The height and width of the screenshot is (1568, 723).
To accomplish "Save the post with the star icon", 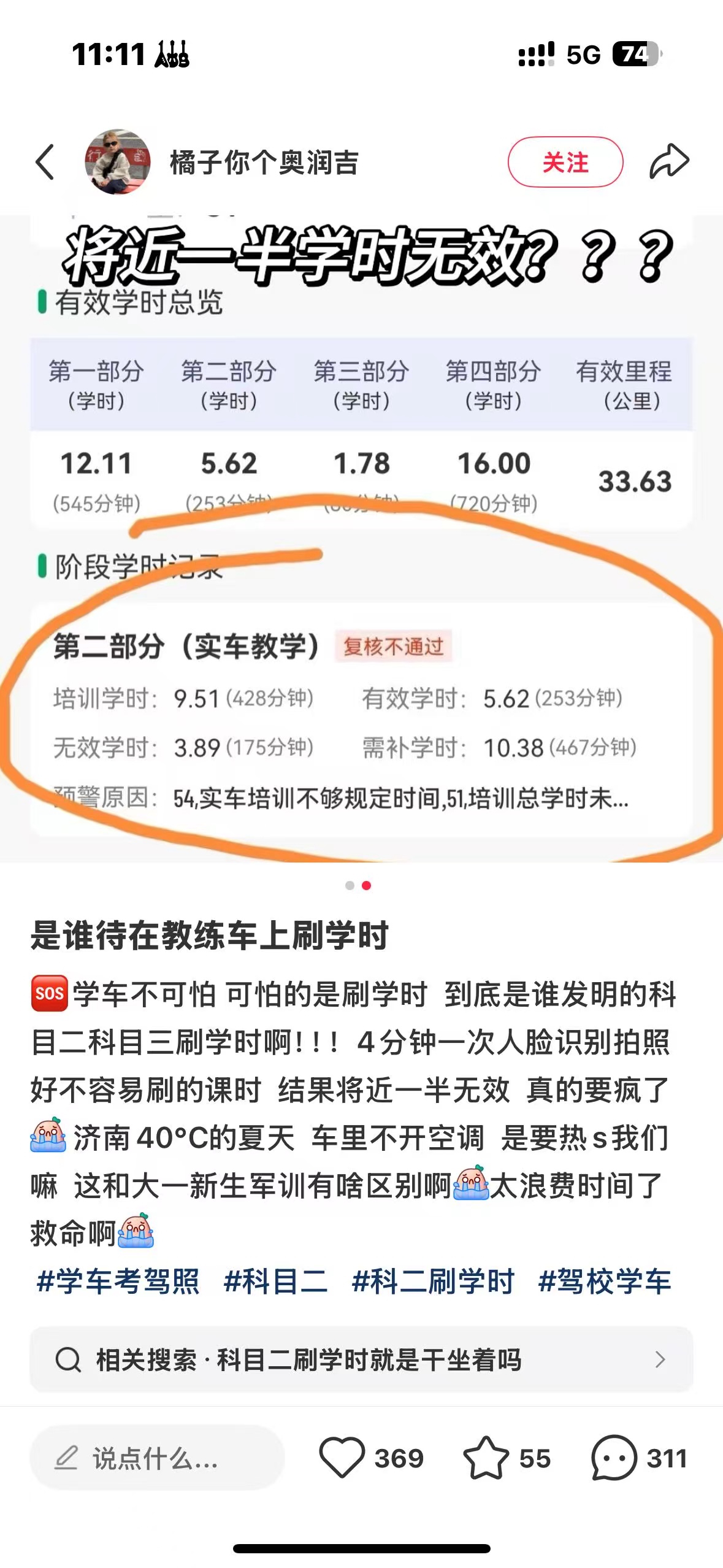I will 486,1458.
